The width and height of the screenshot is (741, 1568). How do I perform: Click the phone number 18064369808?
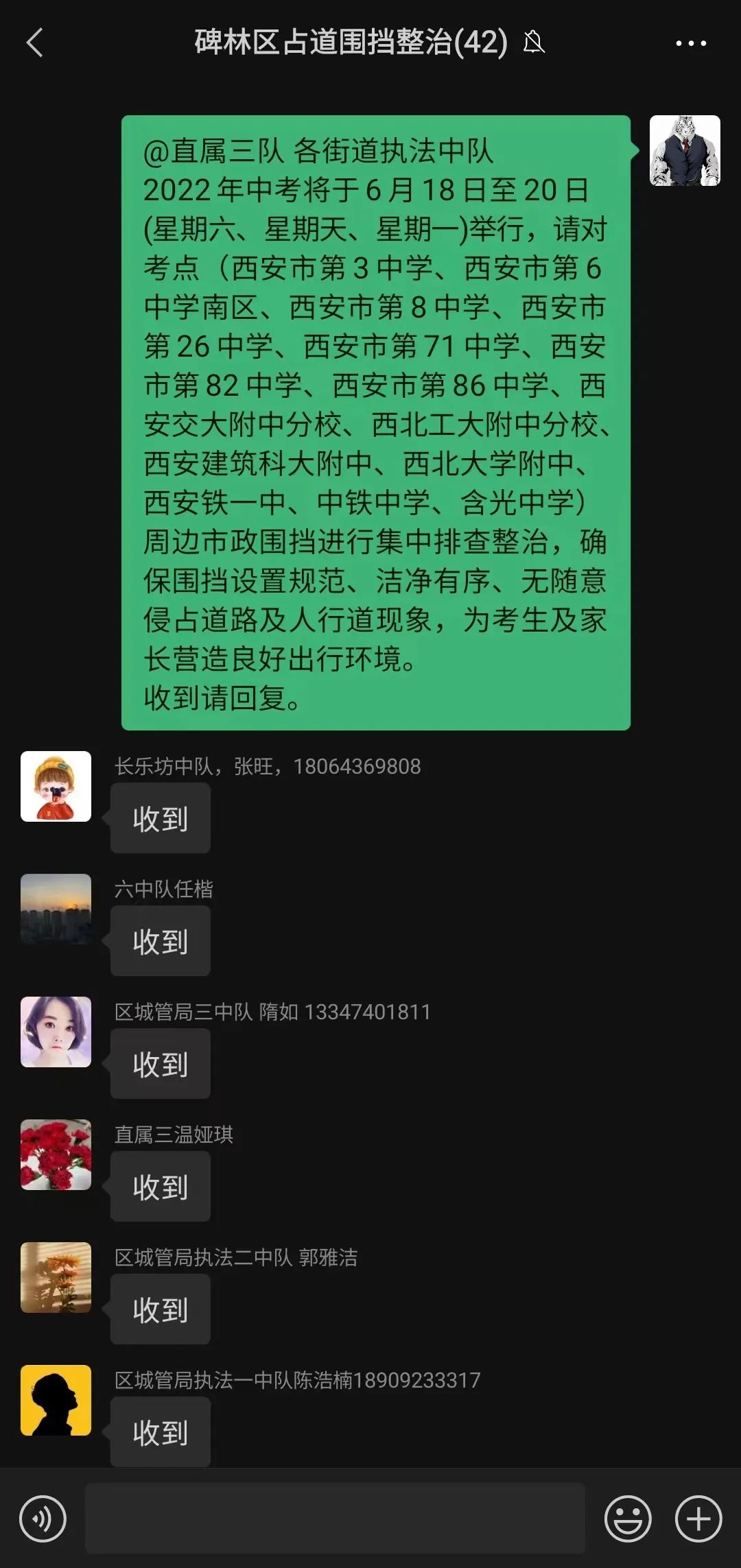click(358, 765)
